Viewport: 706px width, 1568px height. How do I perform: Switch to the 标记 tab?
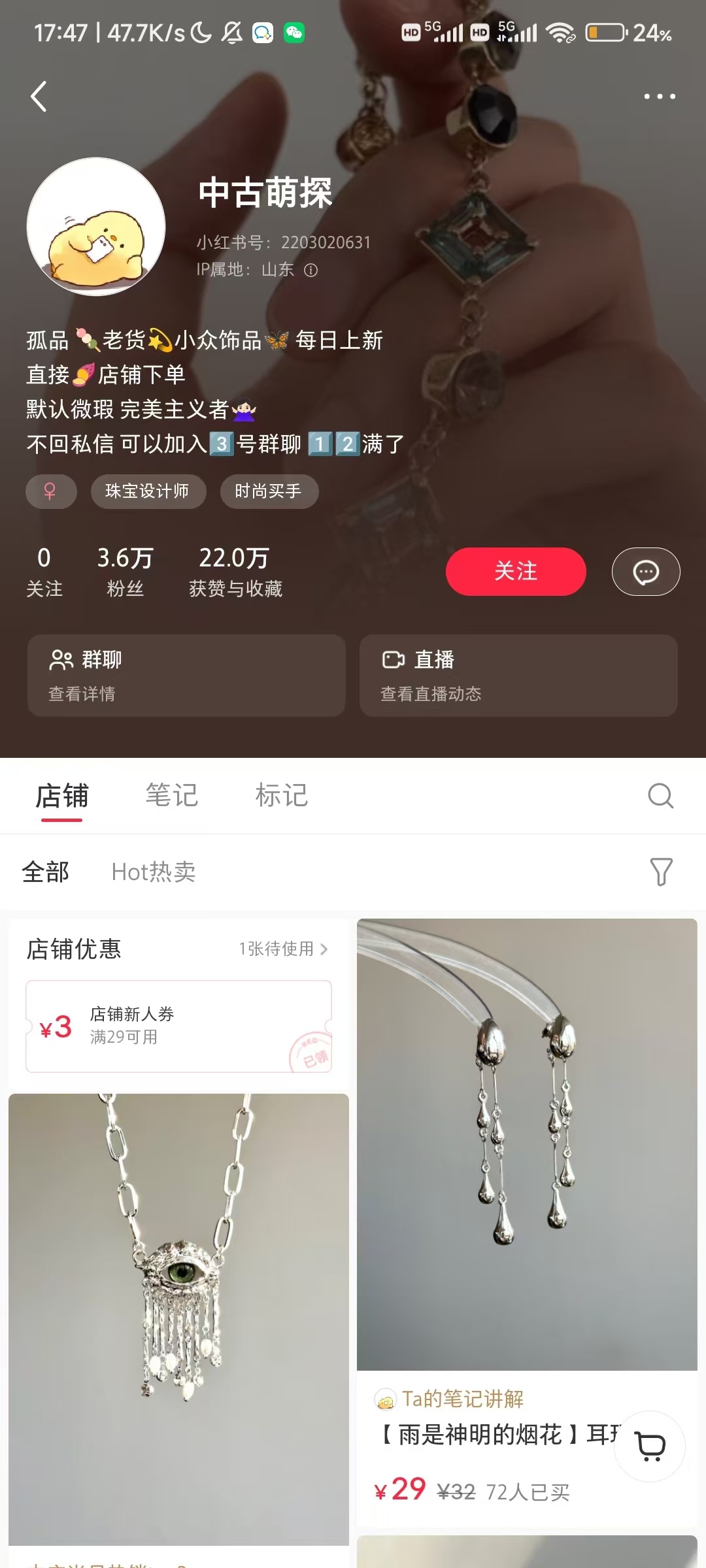(281, 796)
